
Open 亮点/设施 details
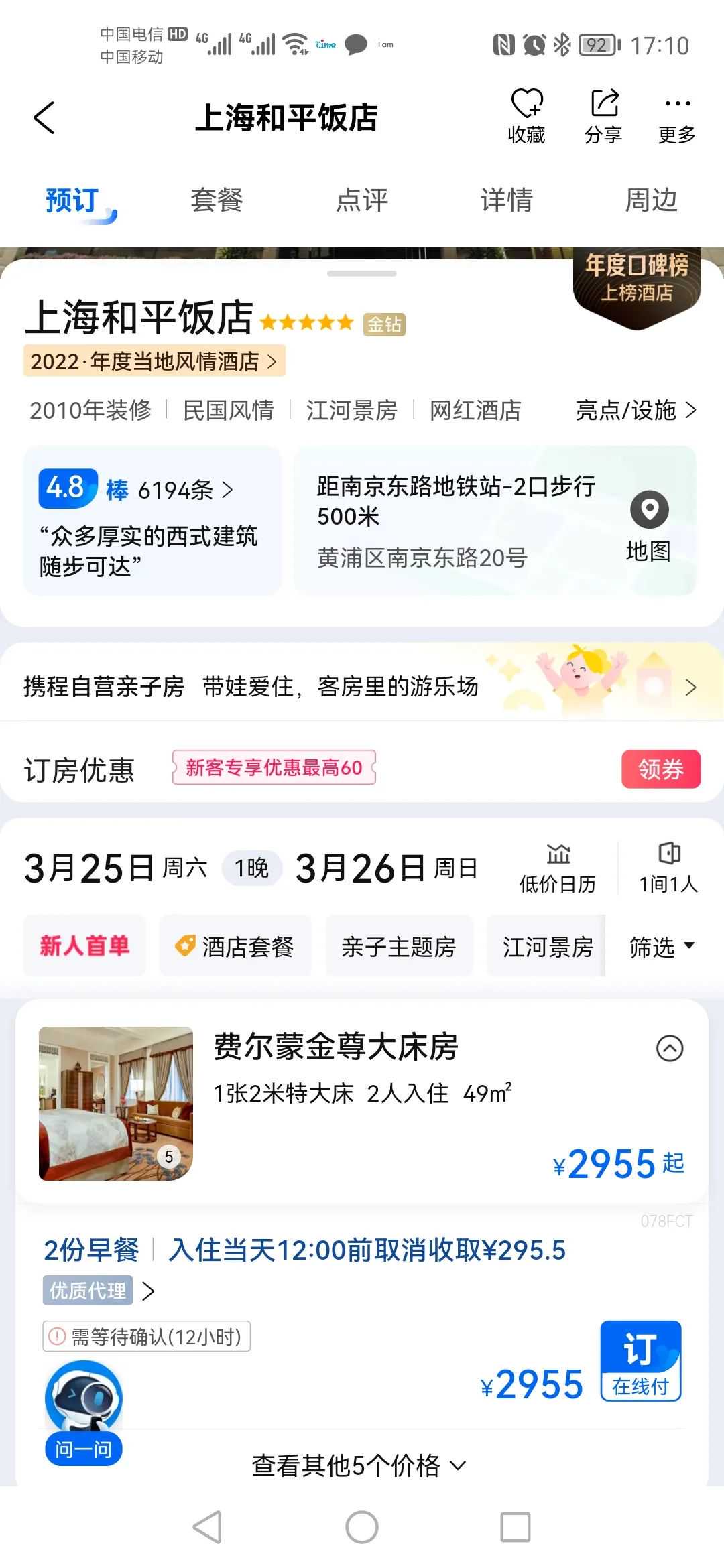[636, 410]
